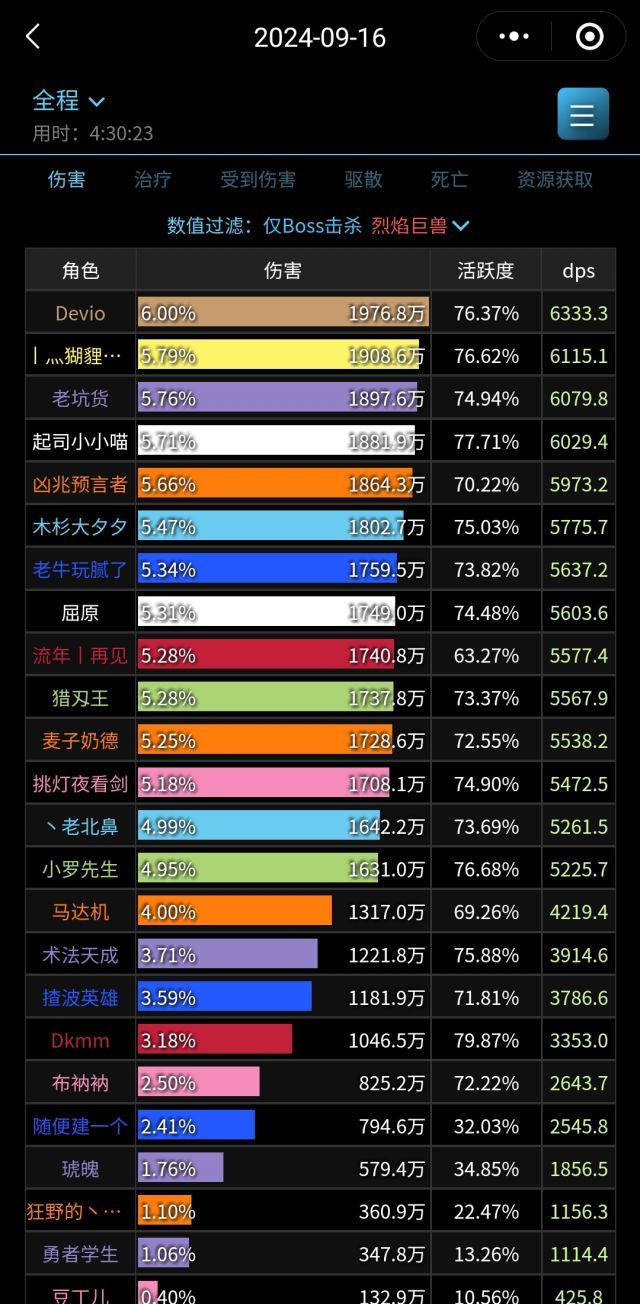Expand the 烈焰巨兽 boss filter dropdown
The width and height of the screenshot is (640, 1304).
click(420, 226)
